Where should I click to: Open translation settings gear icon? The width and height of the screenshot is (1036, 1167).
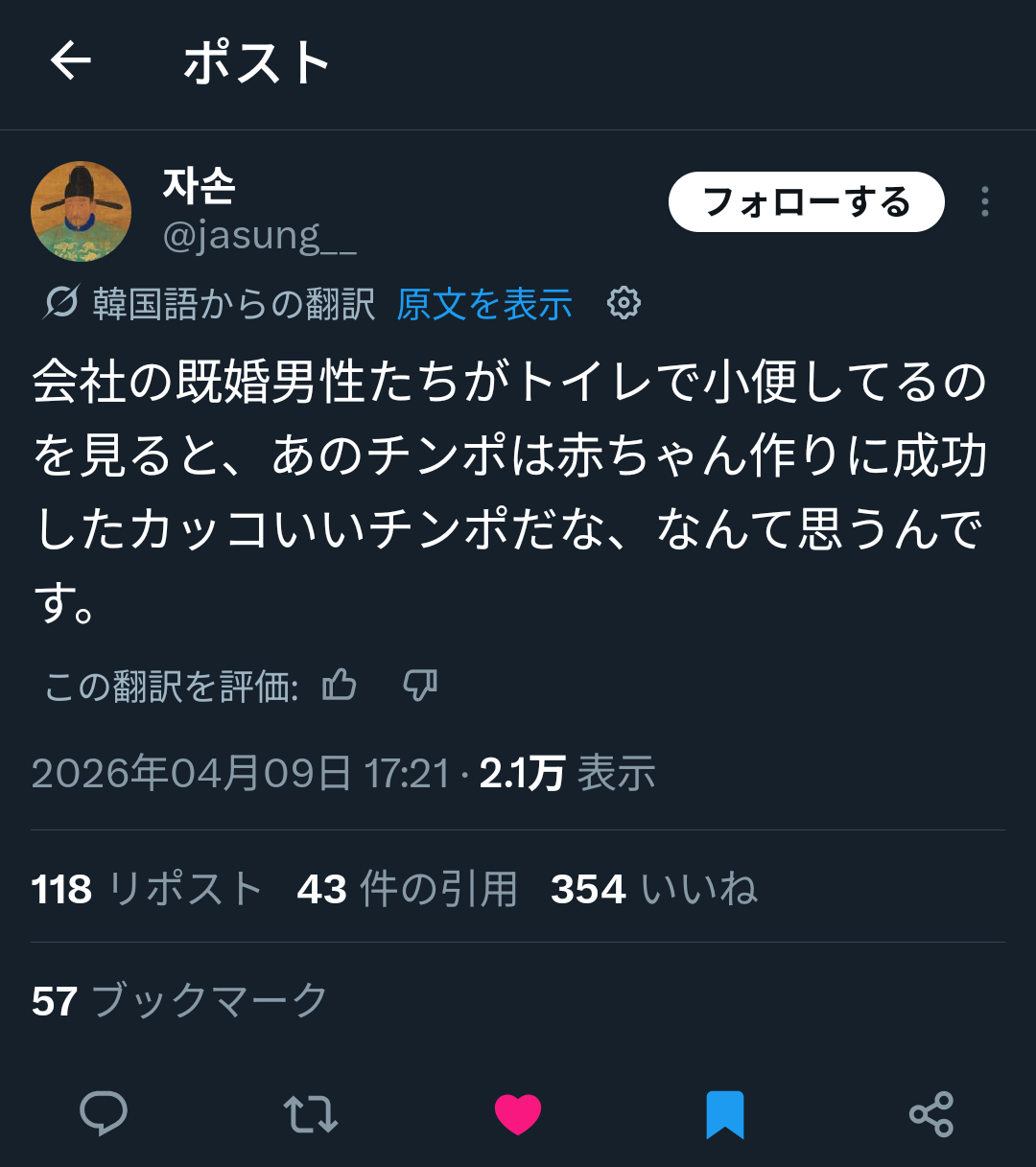point(624,303)
